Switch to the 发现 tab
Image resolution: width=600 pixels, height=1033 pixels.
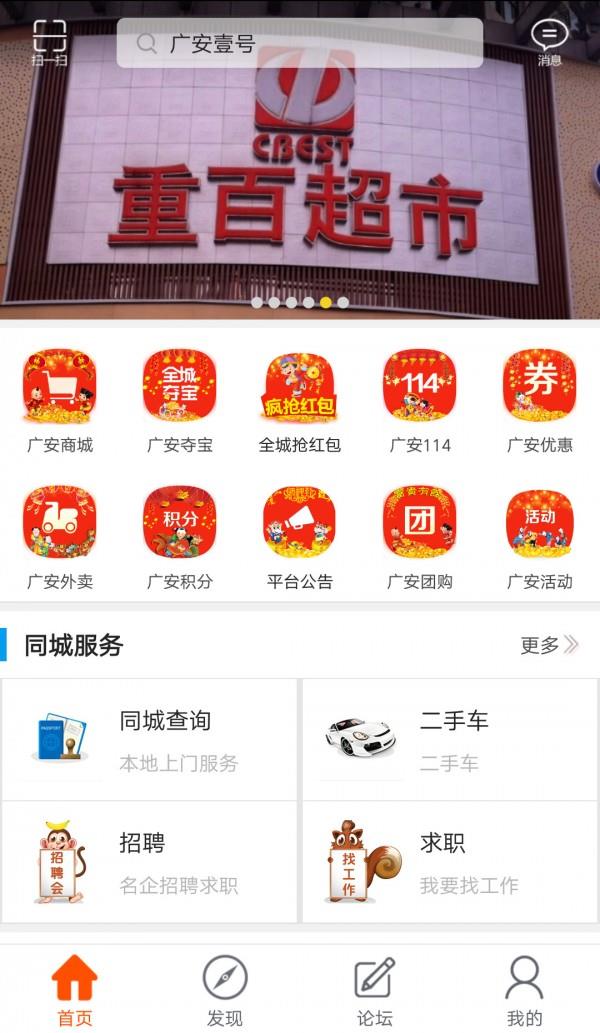coord(225,990)
